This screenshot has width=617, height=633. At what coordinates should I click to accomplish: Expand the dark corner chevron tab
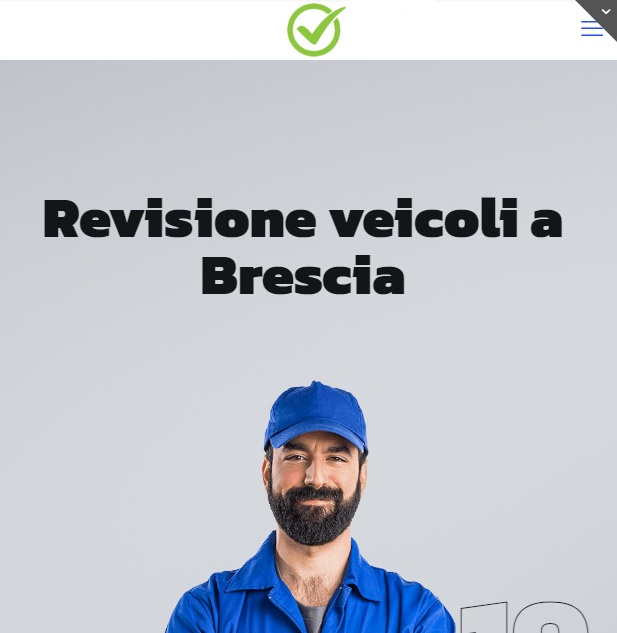click(x=605, y=11)
